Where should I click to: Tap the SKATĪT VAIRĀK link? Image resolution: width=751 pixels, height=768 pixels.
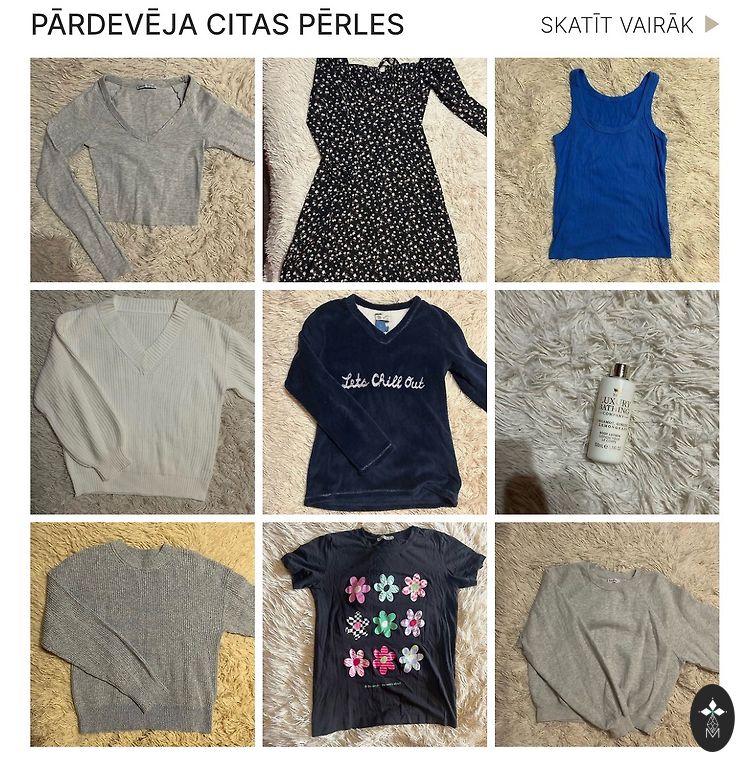point(628,25)
